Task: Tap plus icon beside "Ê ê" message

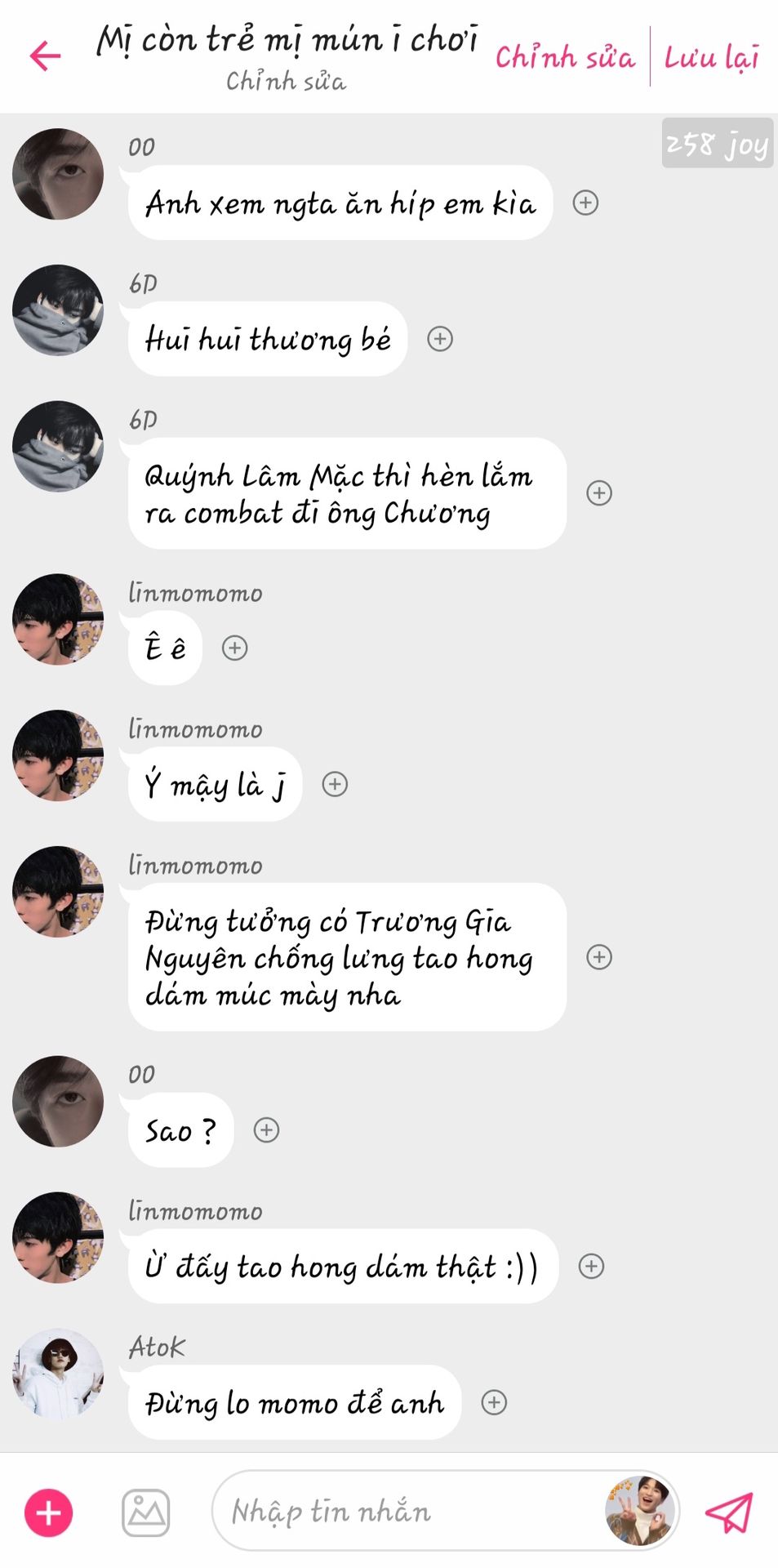Action: [x=235, y=648]
